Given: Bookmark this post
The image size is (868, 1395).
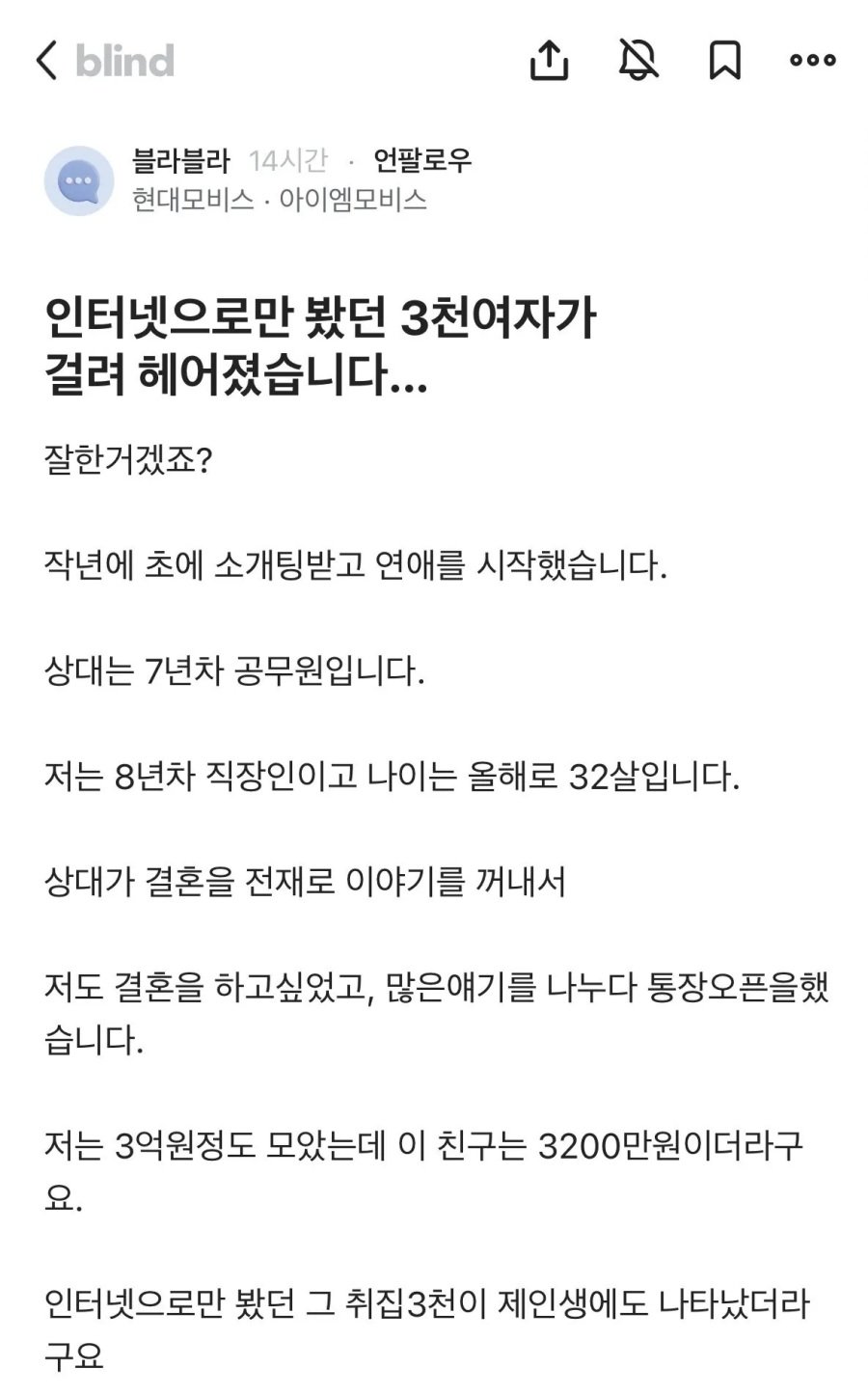Looking at the screenshot, I should tap(724, 60).
